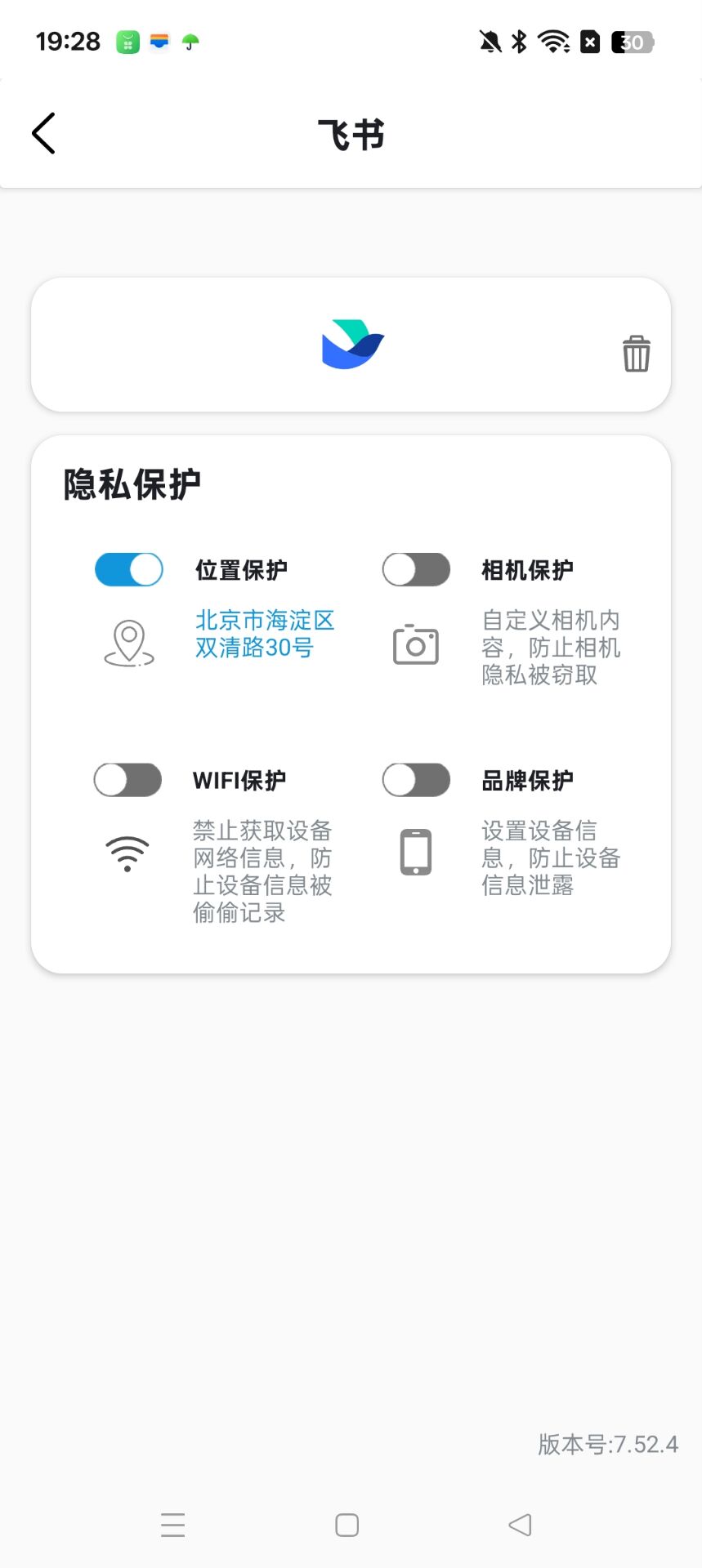The image size is (702, 1568).
Task: Delete 飞书 with the trash icon
Action: (x=636, y=354)
